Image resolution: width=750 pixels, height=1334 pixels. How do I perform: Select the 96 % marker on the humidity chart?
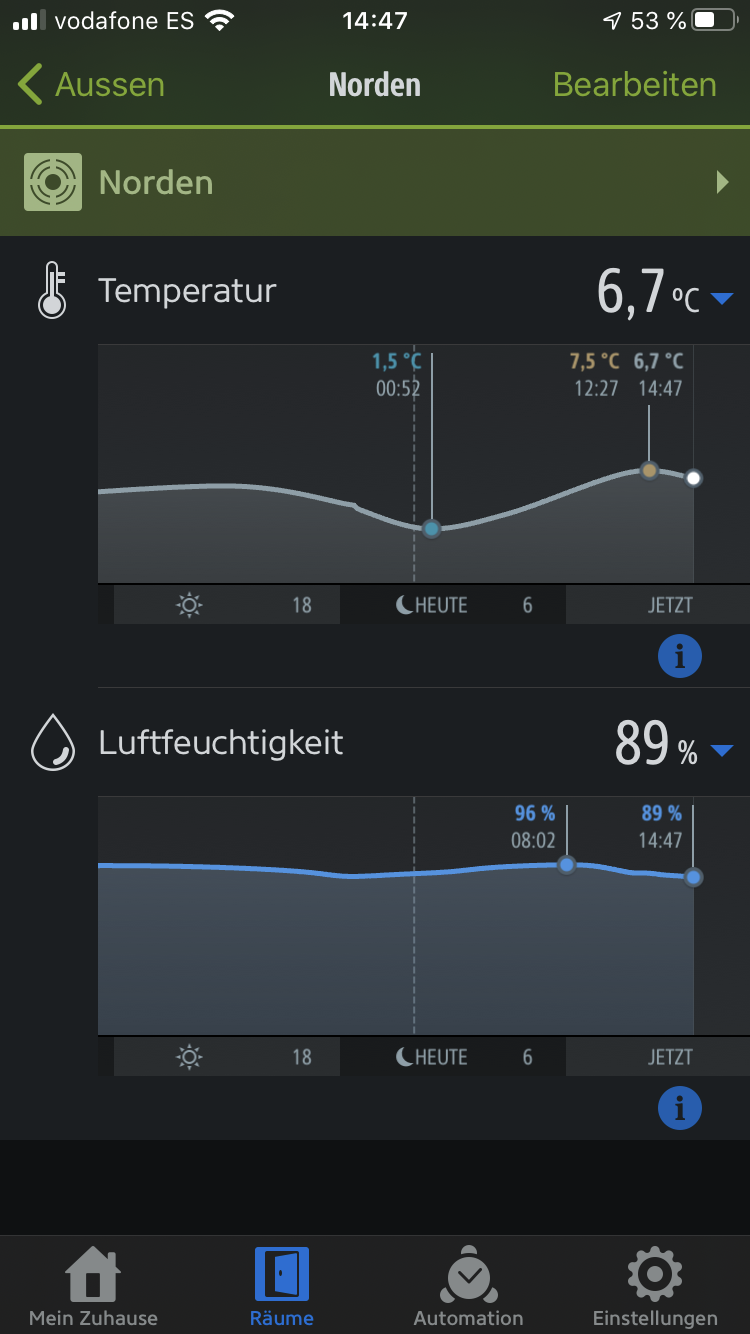pyautogui.click(x=566, y=864)
